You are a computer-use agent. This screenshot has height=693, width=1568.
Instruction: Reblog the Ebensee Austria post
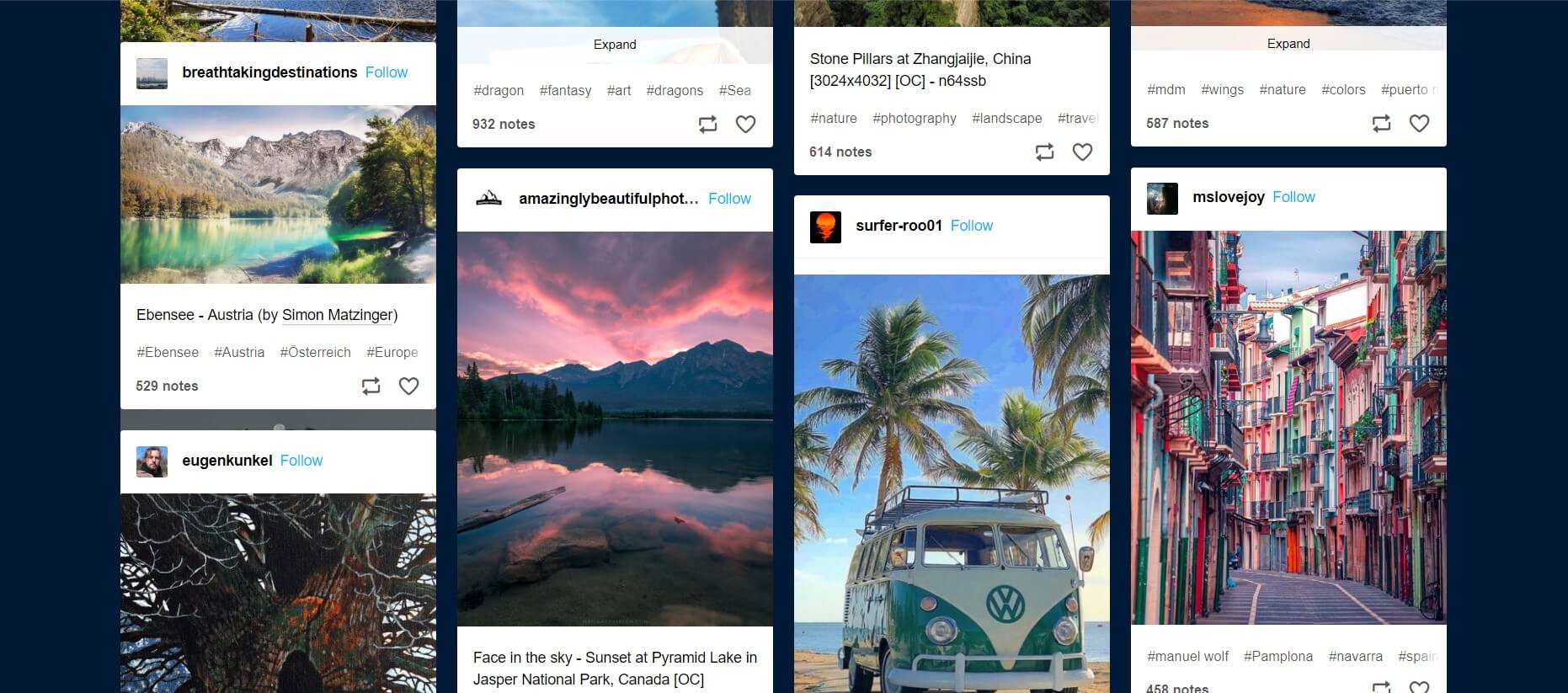(x=371, y=386)
